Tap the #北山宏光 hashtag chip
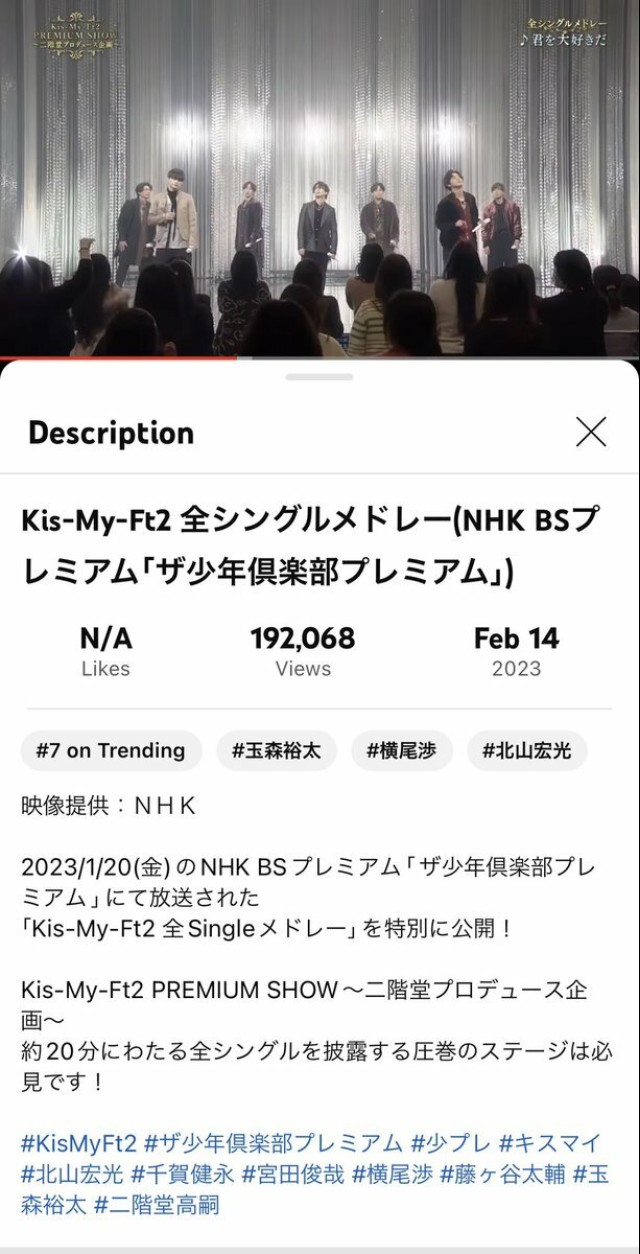The width and height of the screenshot is (640, 1254). [527, 751]
